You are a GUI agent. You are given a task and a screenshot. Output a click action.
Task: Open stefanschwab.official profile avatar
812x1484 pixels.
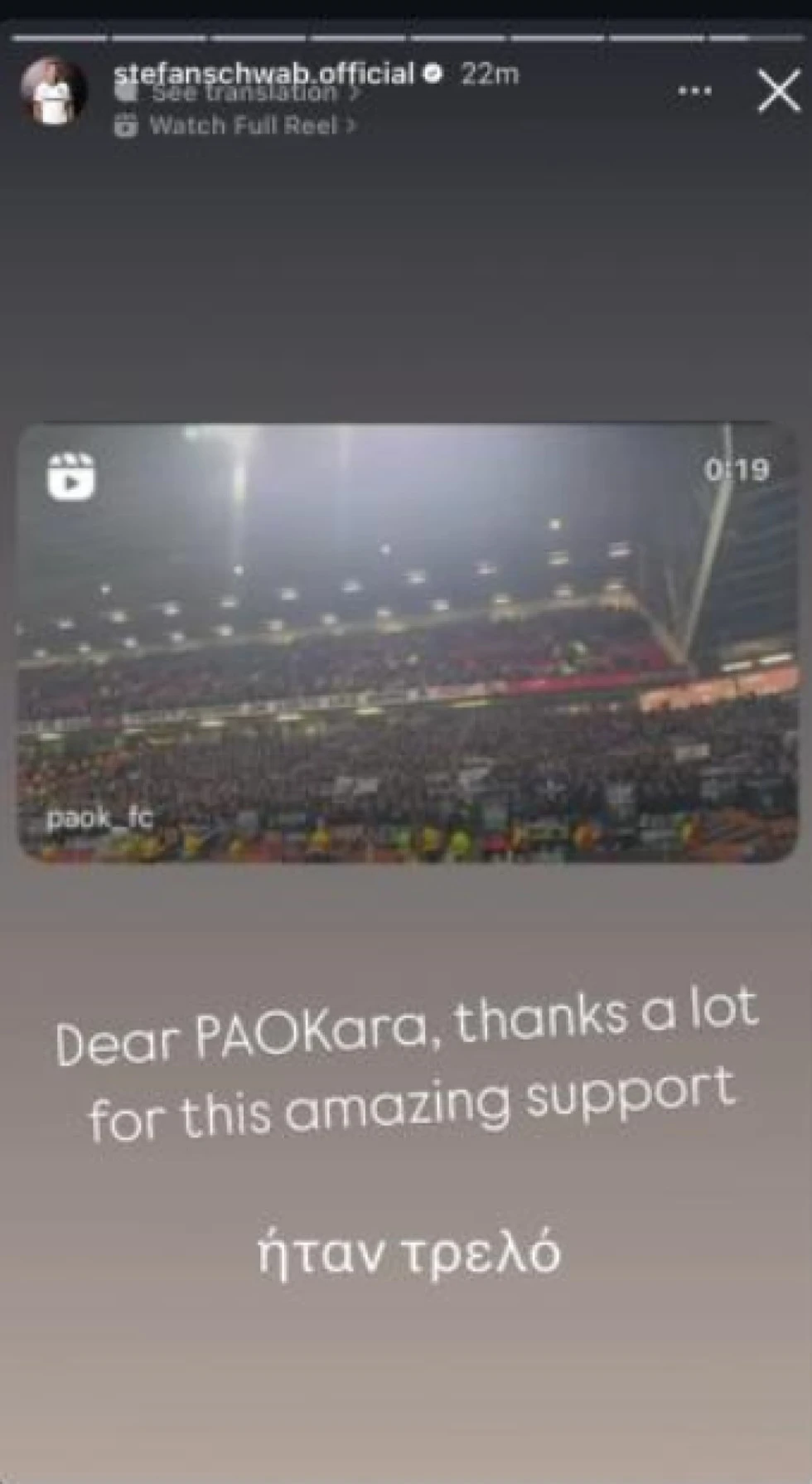click(55, 92)
